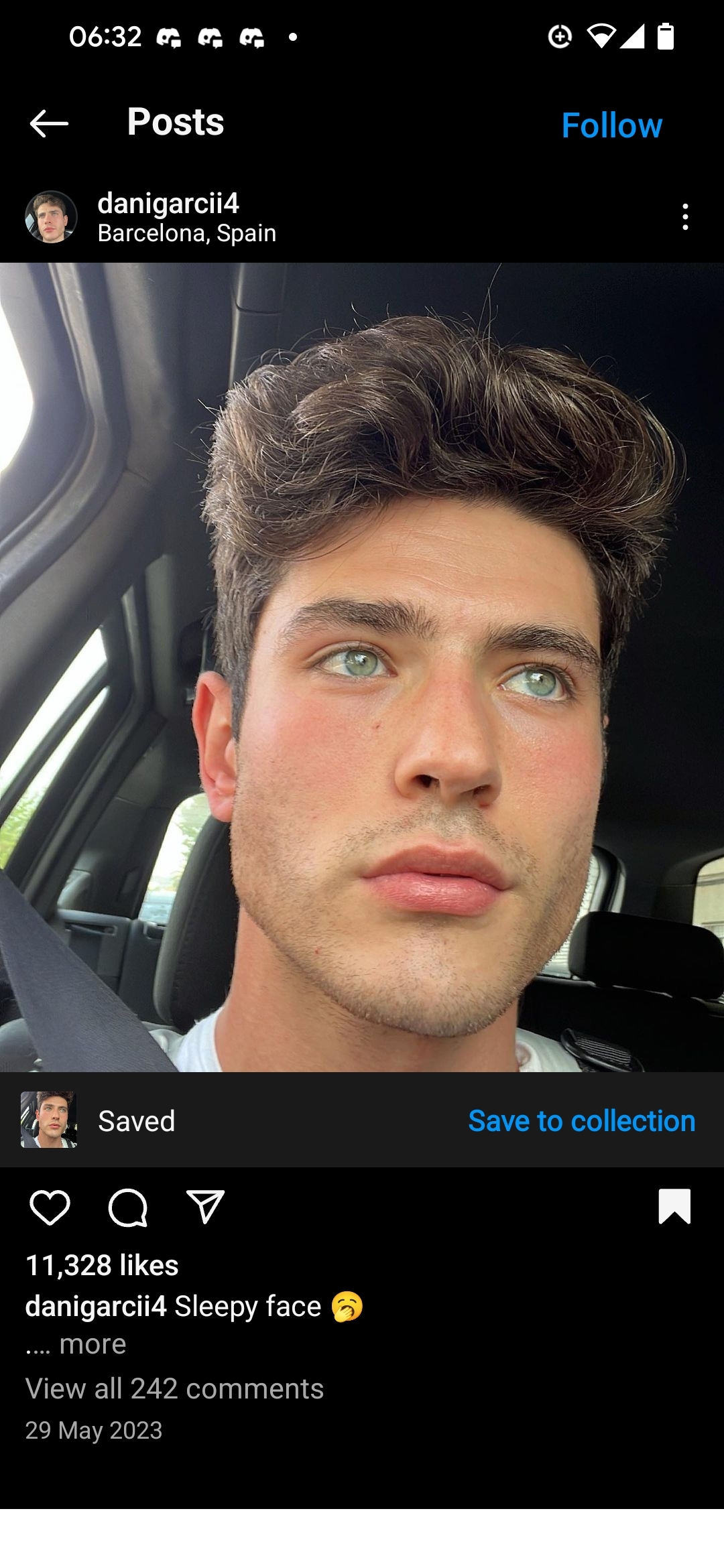Open danigarcii4's profile picture in the post header

(51, 217)
